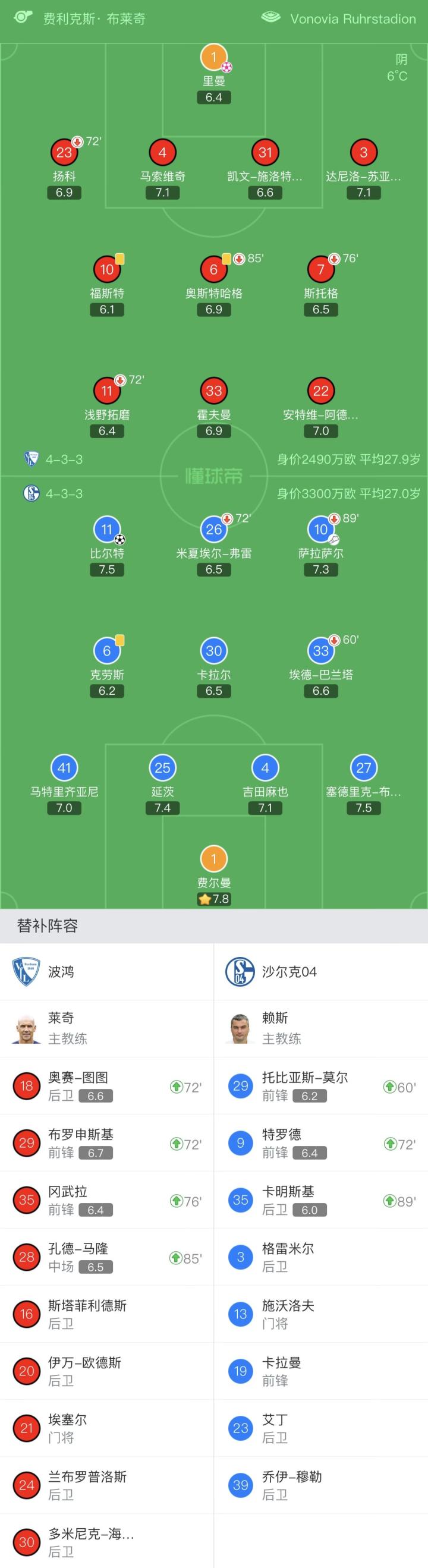View coach 莱奇's profile

click(x=106, y=1028)
